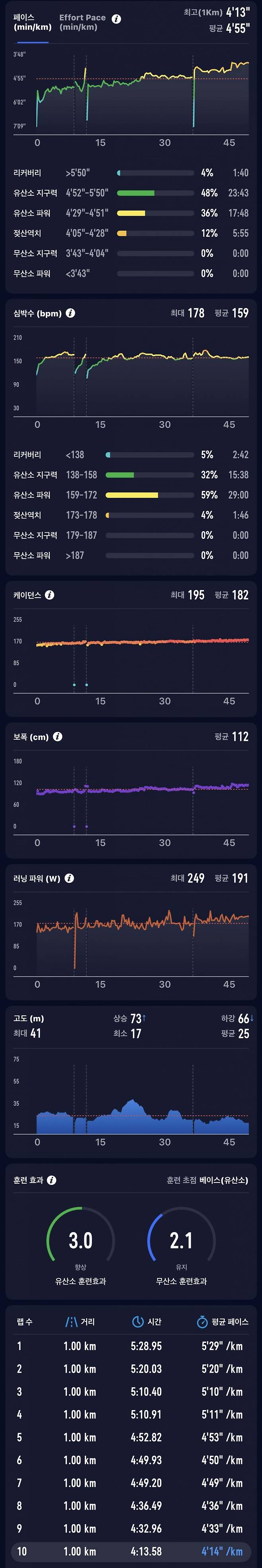Select the 페이스 (min/km) tab
The width and height of the screenshot is (262, 1568).
(32, 22)
